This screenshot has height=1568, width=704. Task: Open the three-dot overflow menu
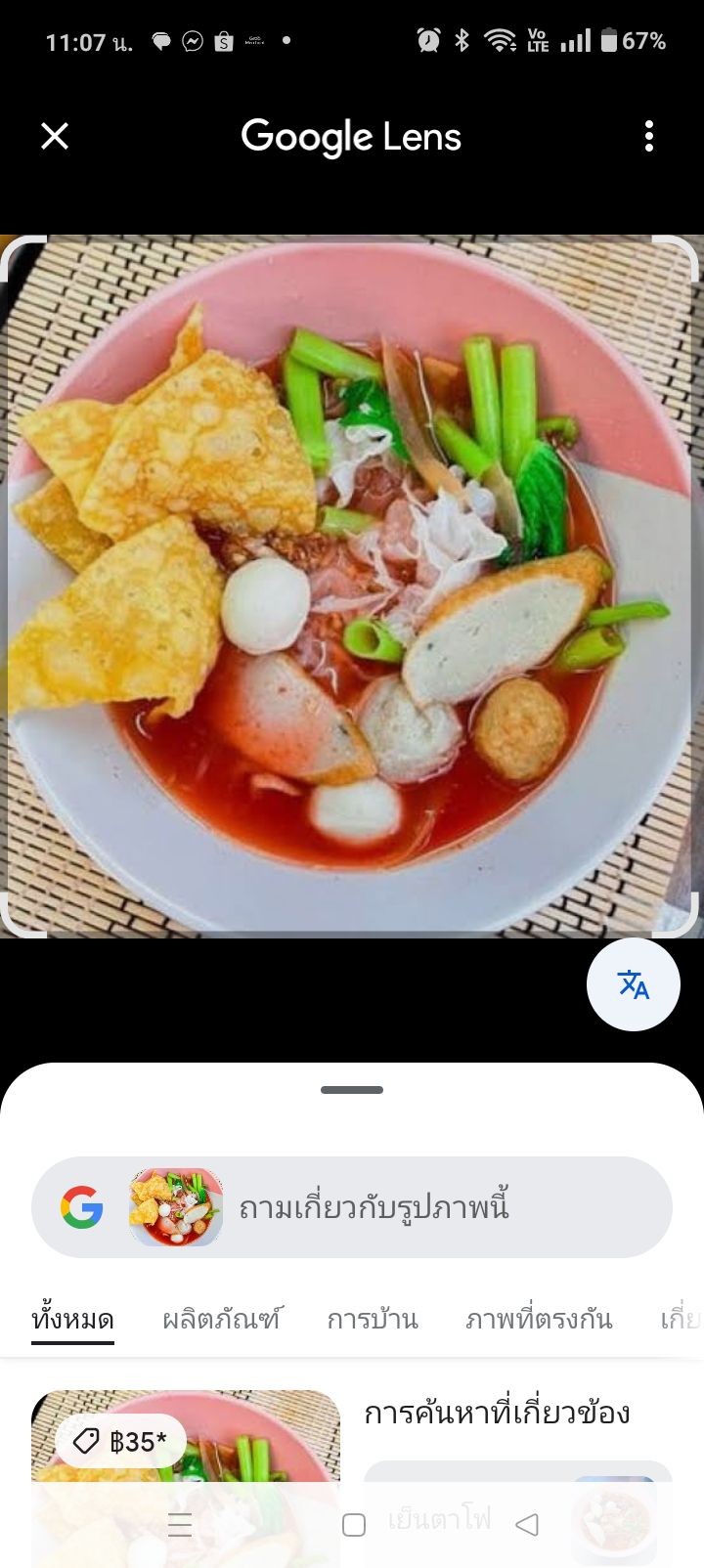(x=649, y=137)
